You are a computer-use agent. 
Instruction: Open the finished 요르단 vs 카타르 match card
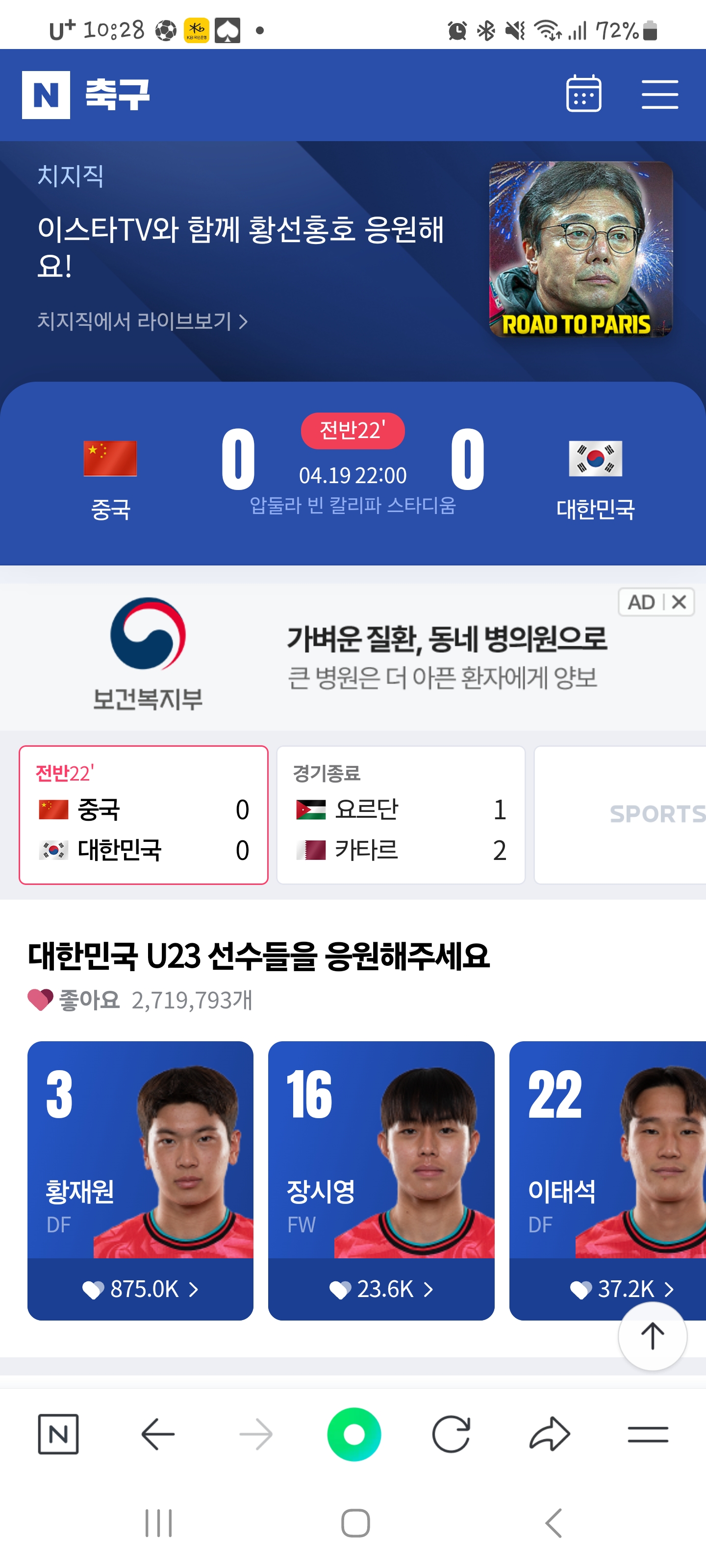(400, 814)
